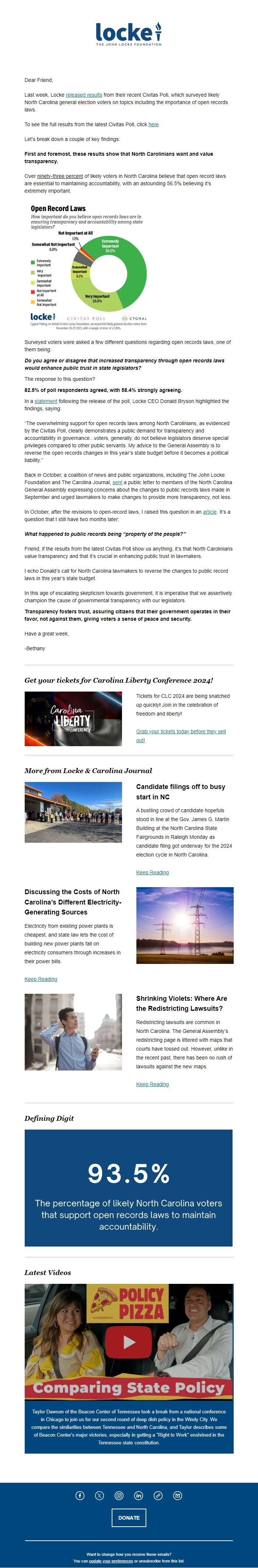Tap the email envelope icon
Image resolution: width=258 pixels, height=1568 pixels.
point(178,1495)
